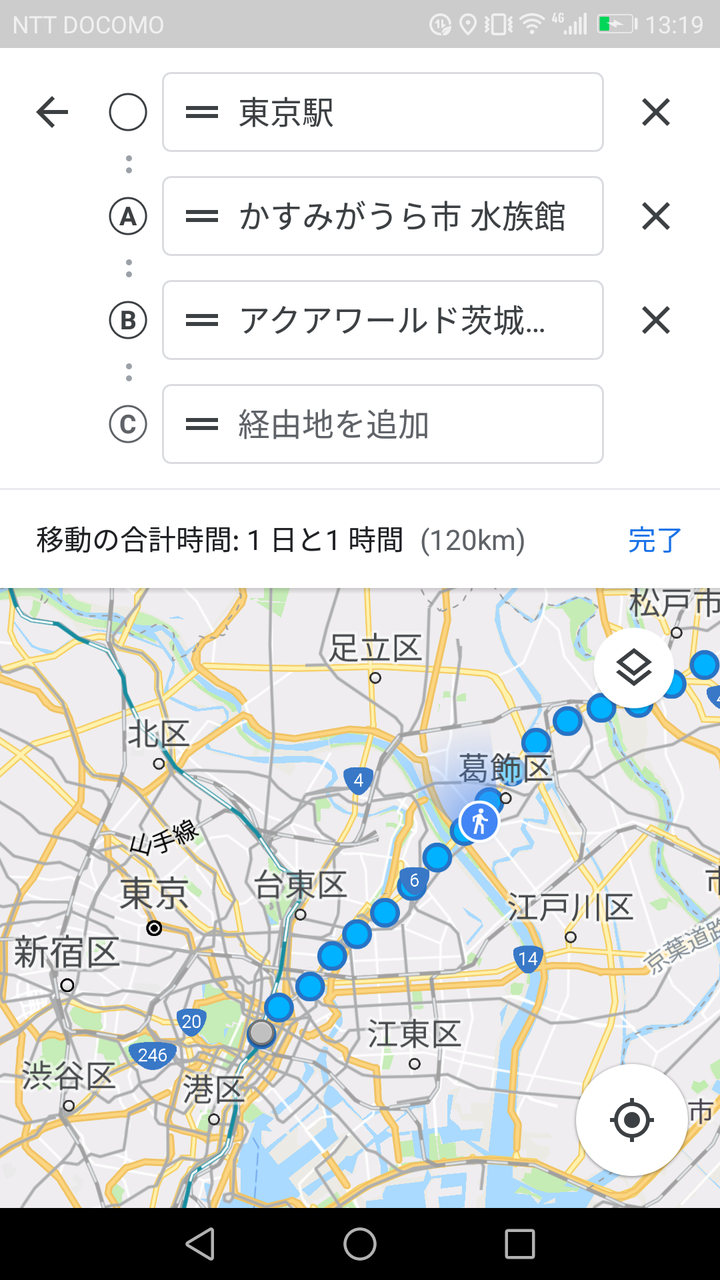Center the map on my location
Image resolution: width=720 pixels, height=1280 pixels.
coord(631,1119)
